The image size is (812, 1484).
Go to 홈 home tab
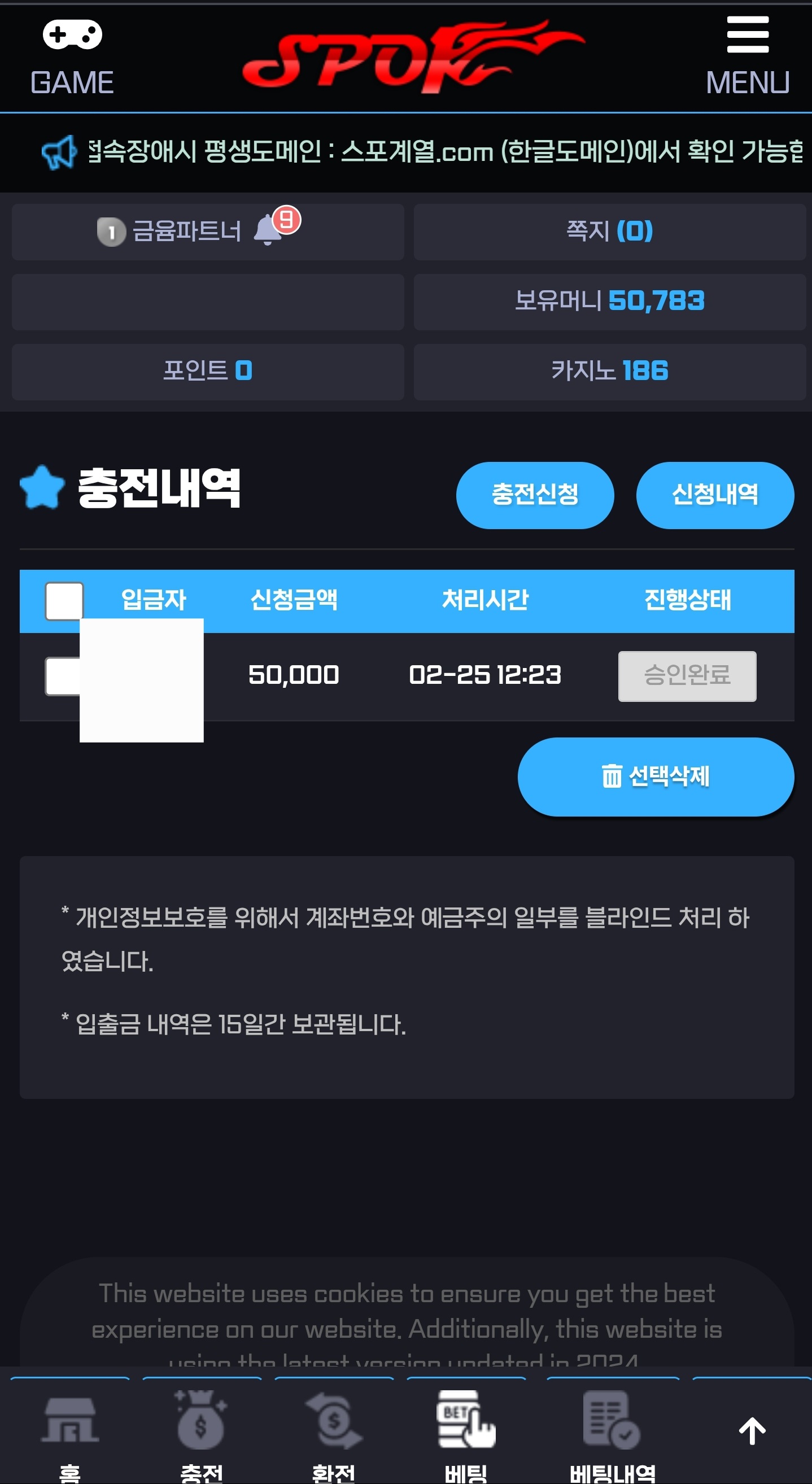pos(70,1434)
